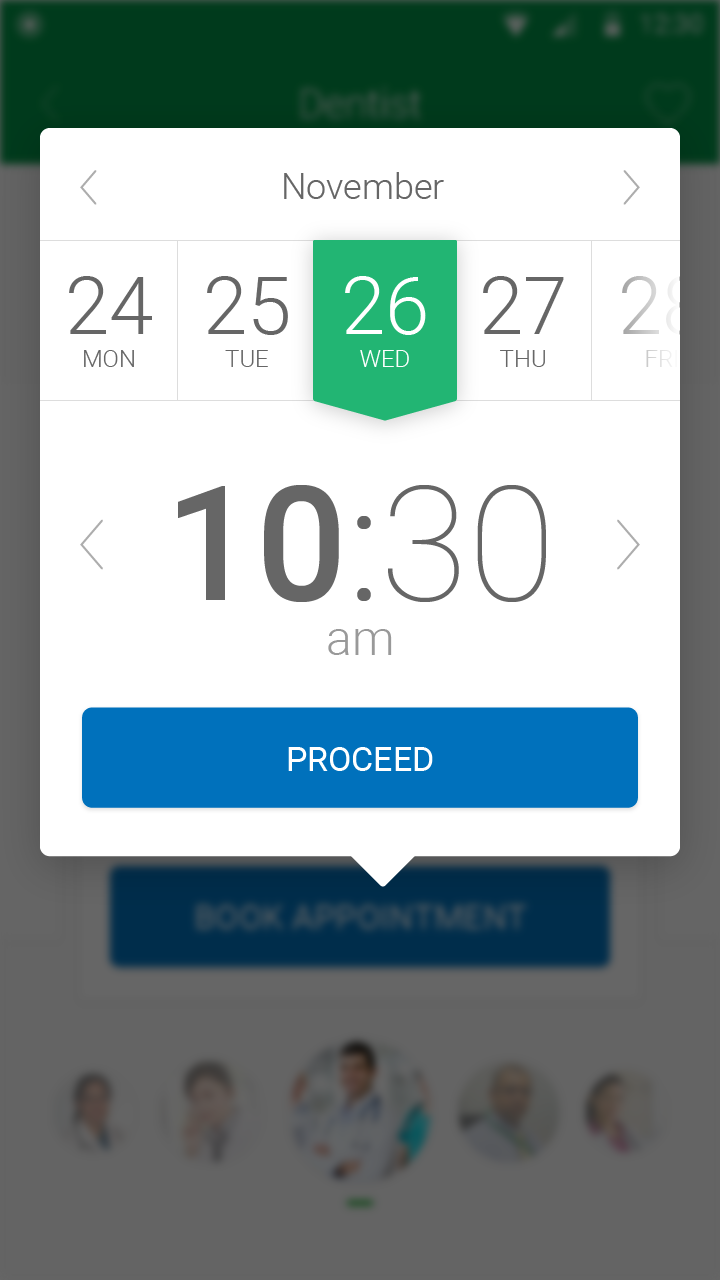Advance to the month after November

point(630,187)
